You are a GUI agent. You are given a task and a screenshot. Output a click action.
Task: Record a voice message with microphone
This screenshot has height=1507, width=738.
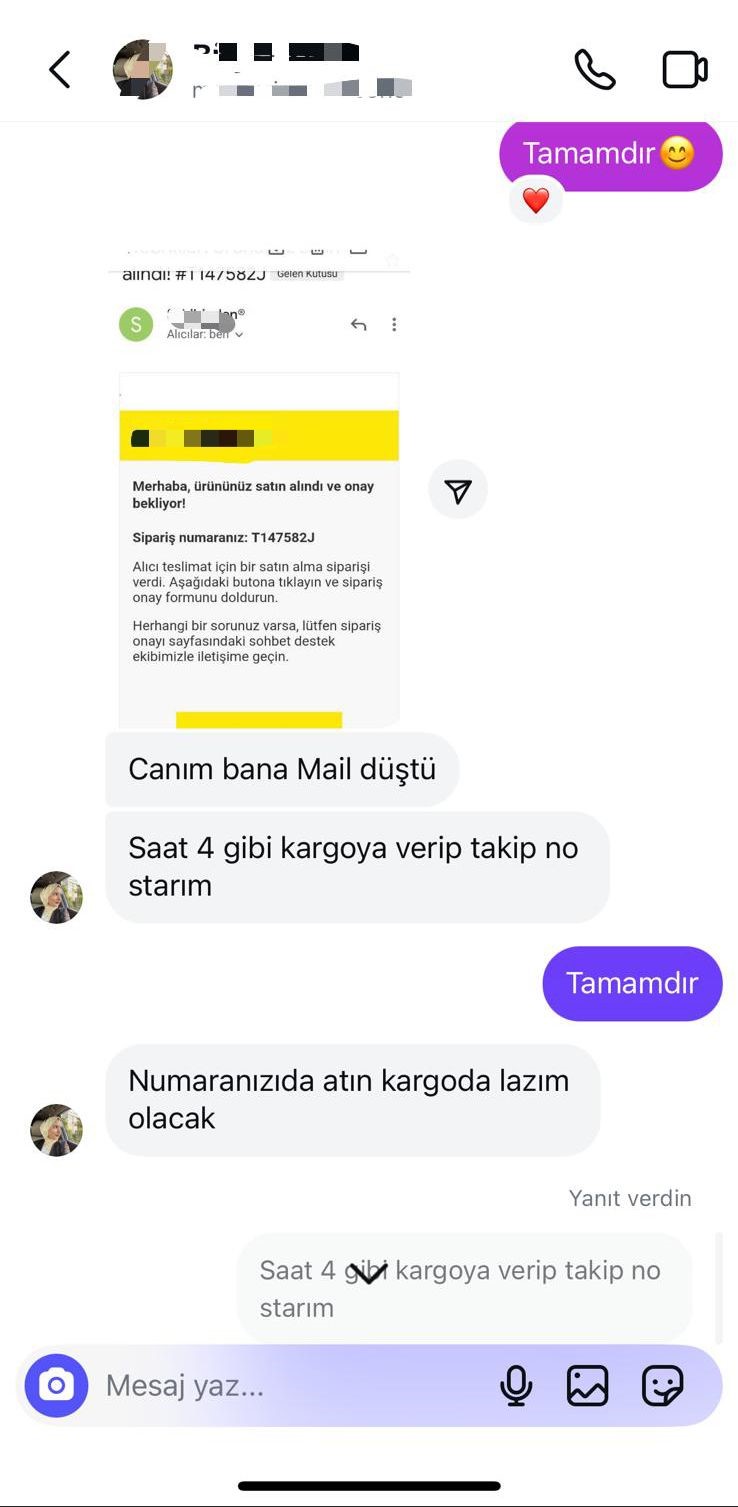[x=516, y=1386]
